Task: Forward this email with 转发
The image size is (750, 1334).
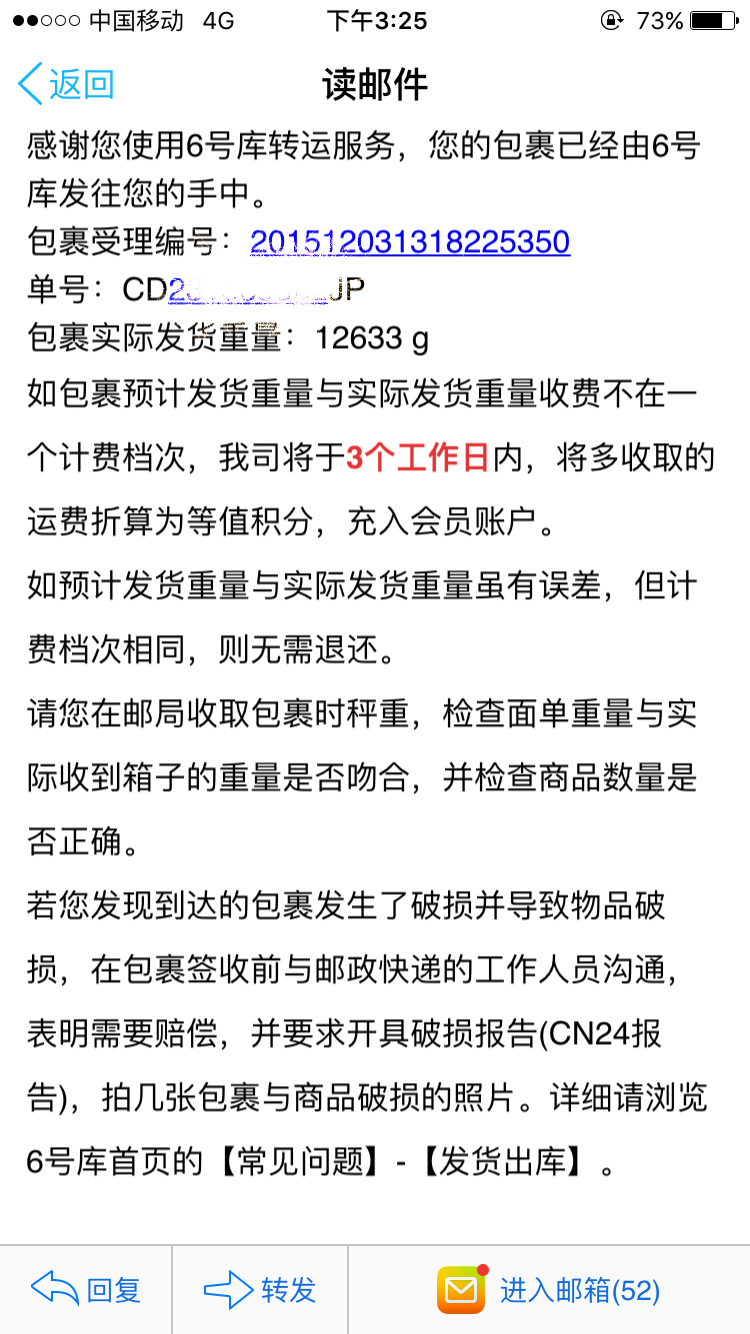Action: click(260, 1290)
